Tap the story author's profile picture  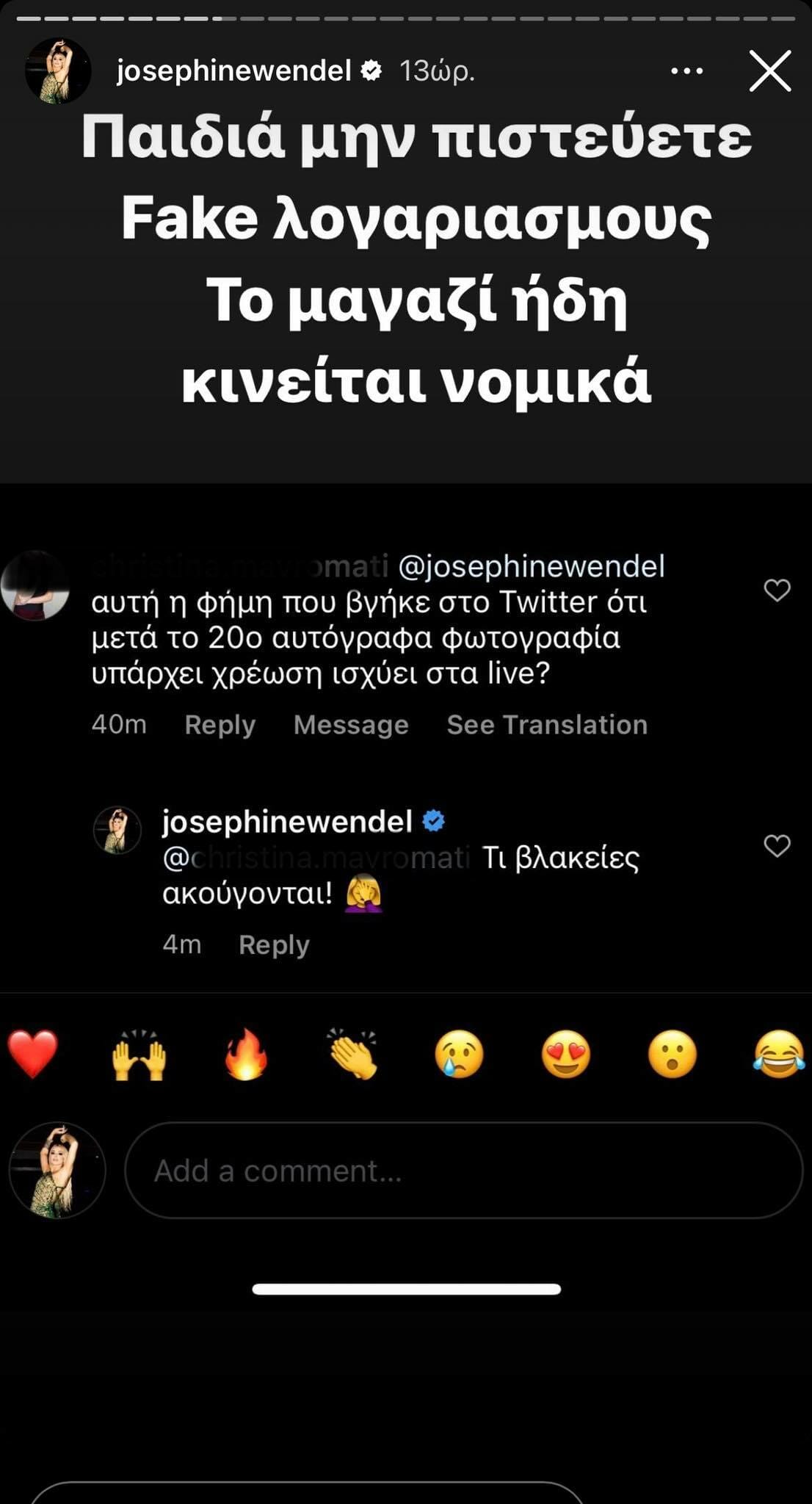click(x=58, y=71)
